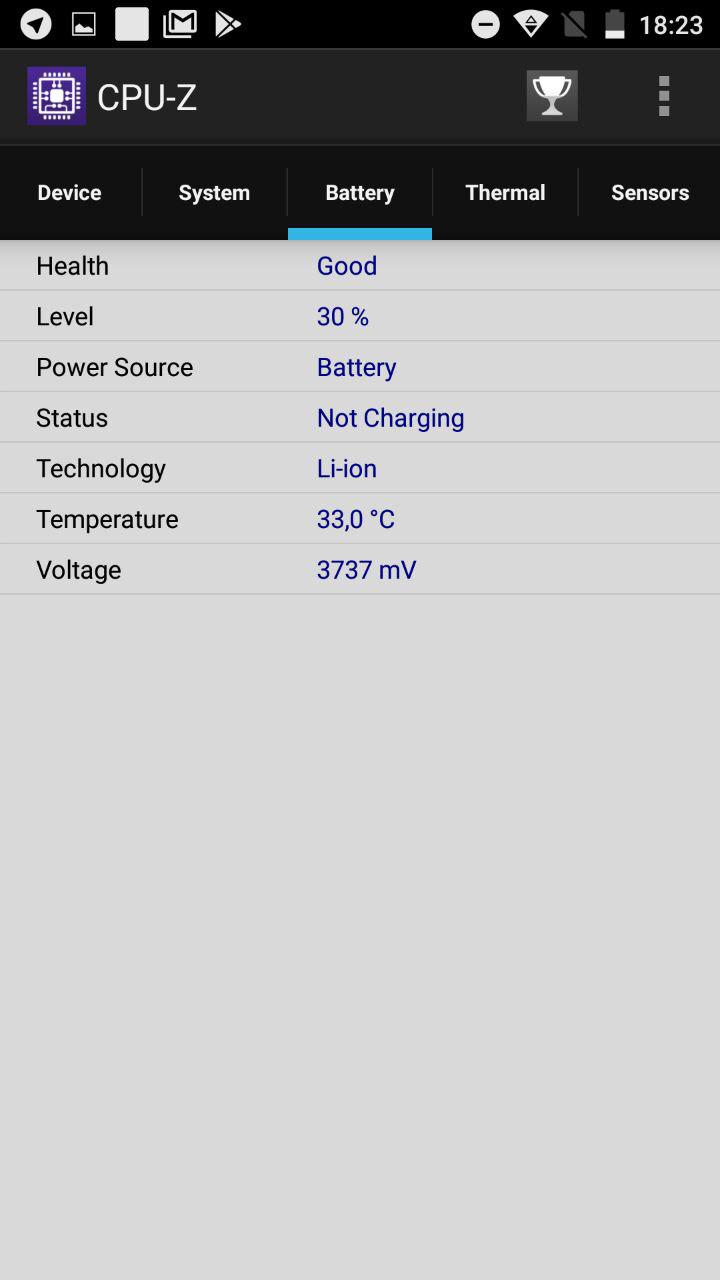
Task: Go to the Thermal tab
Action: click(x=505, y=193)
